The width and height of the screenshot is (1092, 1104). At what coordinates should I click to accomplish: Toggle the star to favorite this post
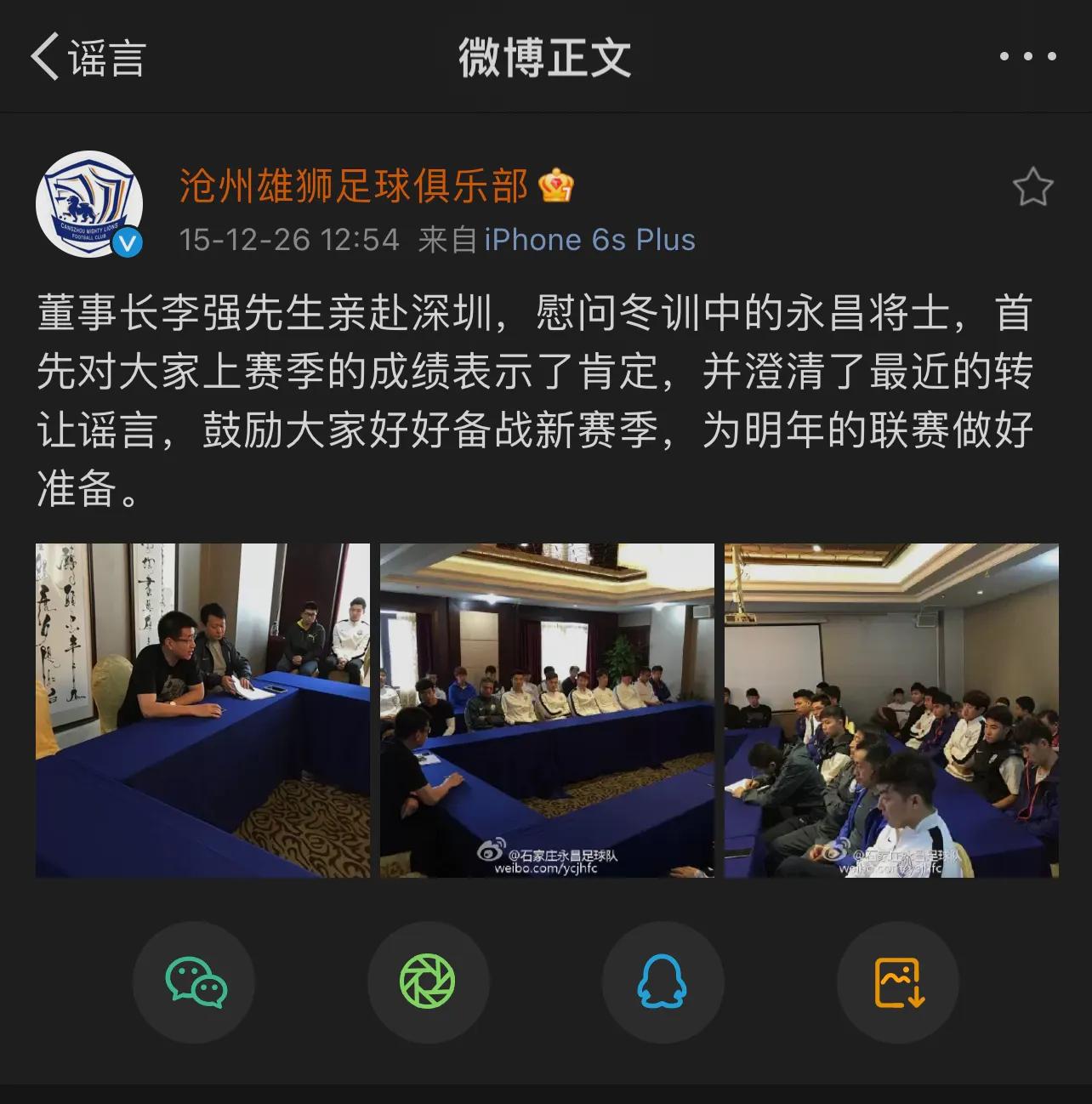pyautogui.click(x=1034, y=185)
